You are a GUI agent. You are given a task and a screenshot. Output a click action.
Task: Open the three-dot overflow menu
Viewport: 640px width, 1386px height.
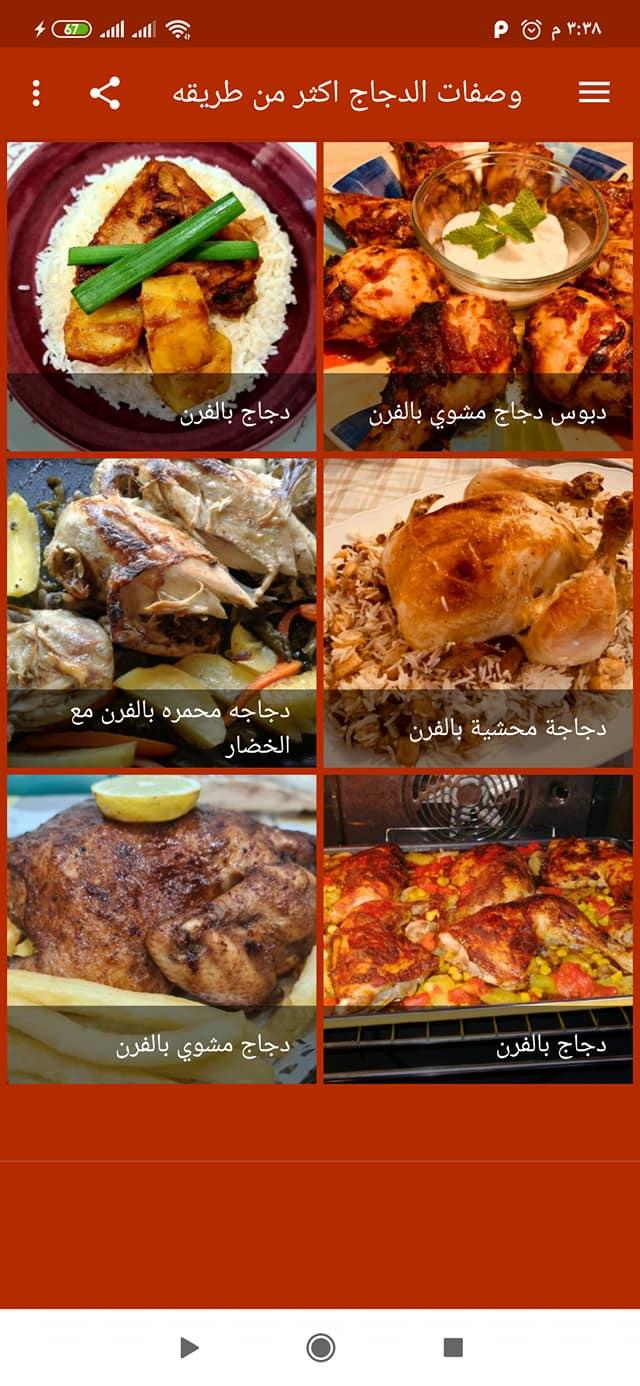36,93
